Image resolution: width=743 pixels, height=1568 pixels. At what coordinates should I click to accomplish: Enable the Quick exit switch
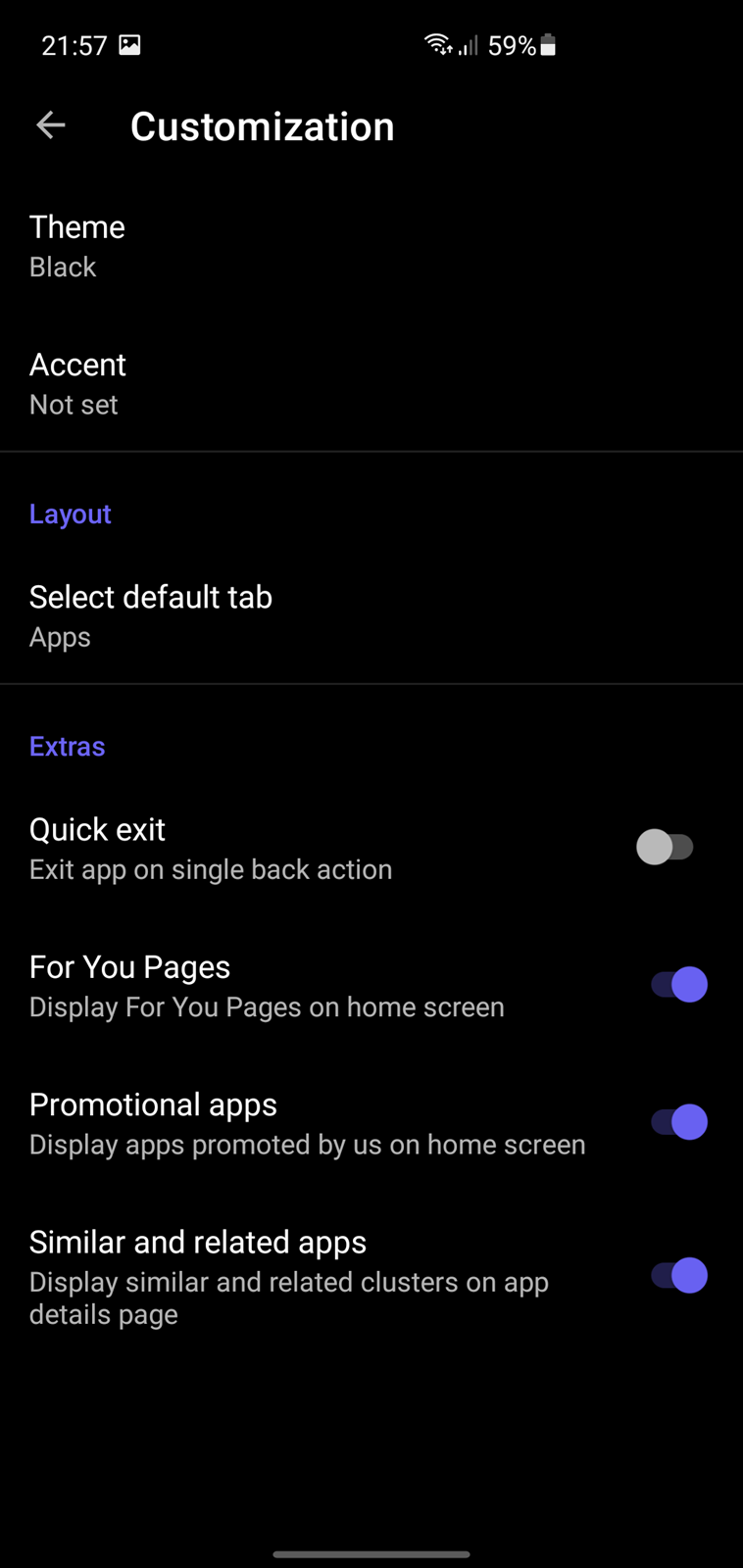tap(666, 847)
